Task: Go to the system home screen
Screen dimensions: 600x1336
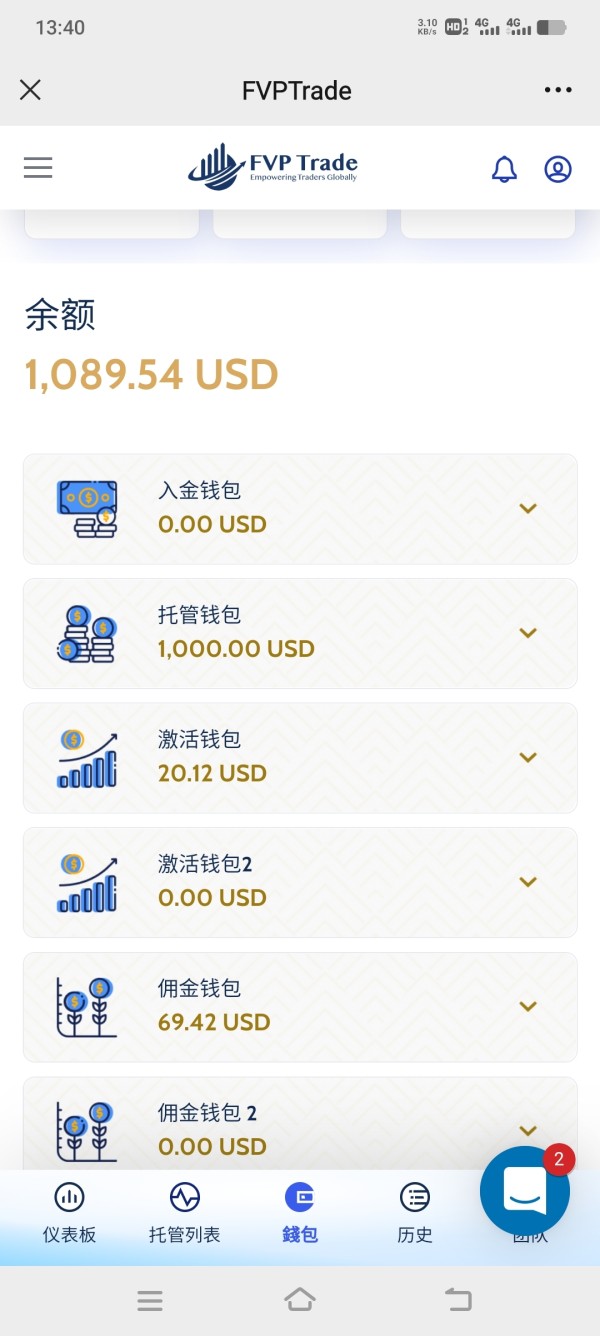Action: tap(300, 1300)
